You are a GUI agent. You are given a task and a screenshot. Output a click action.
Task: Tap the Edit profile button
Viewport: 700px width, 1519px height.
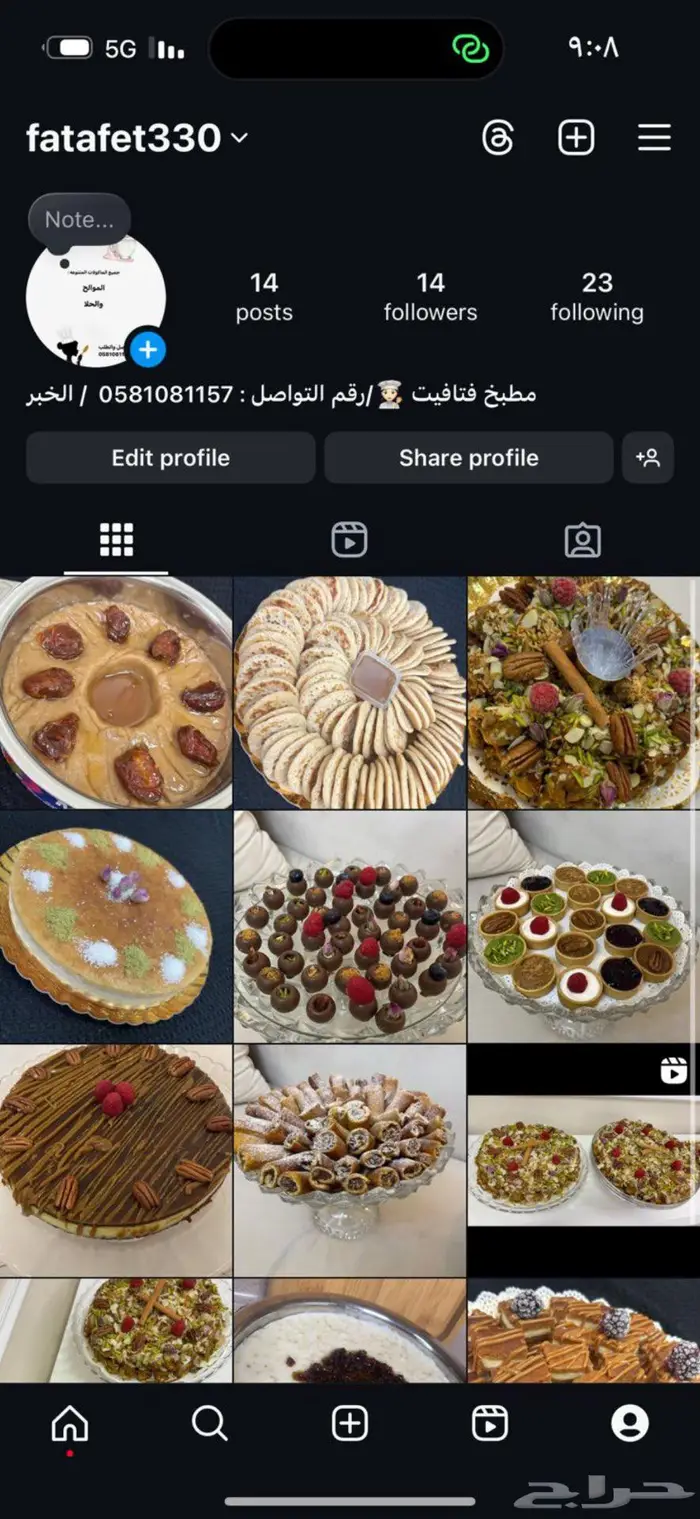[170, 458]
